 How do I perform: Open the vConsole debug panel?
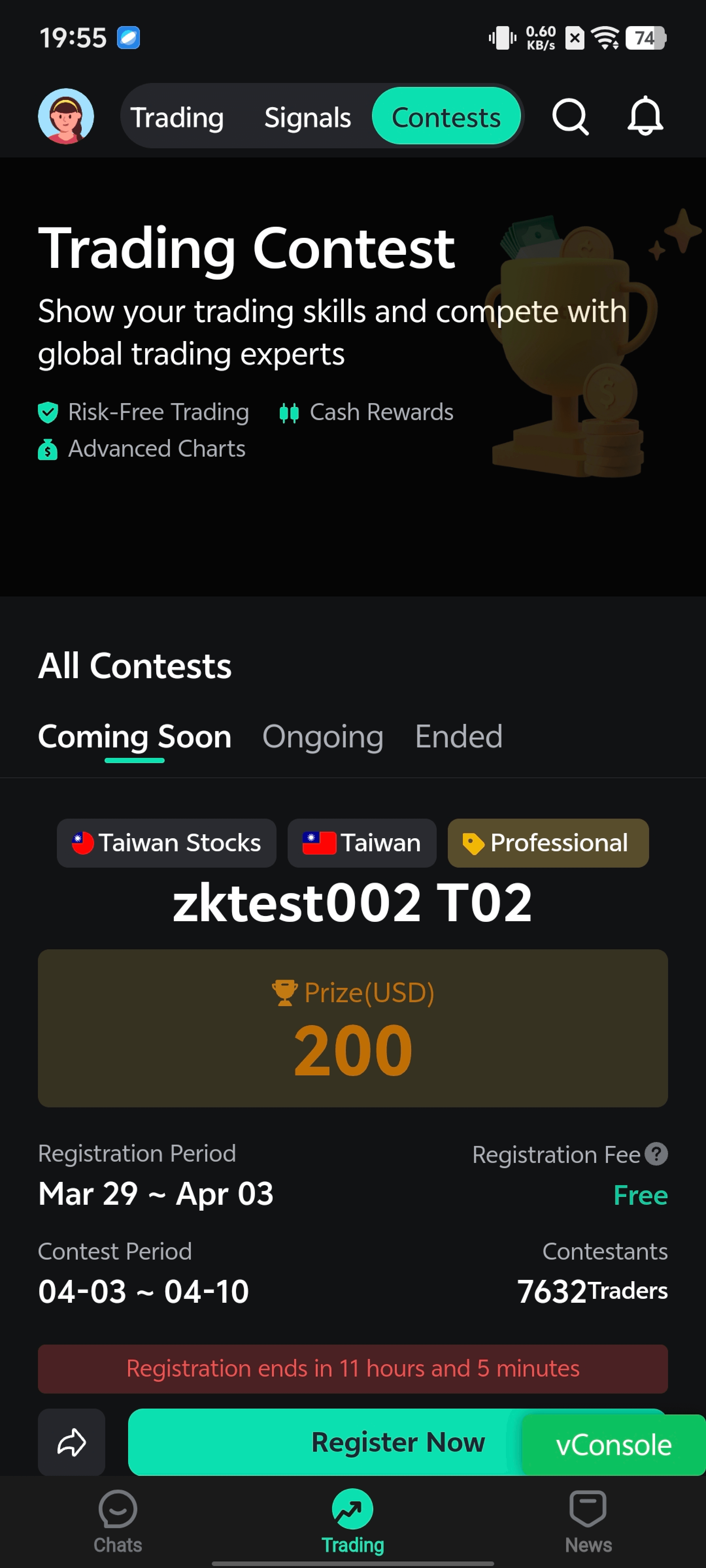(x=613, y=1445)
